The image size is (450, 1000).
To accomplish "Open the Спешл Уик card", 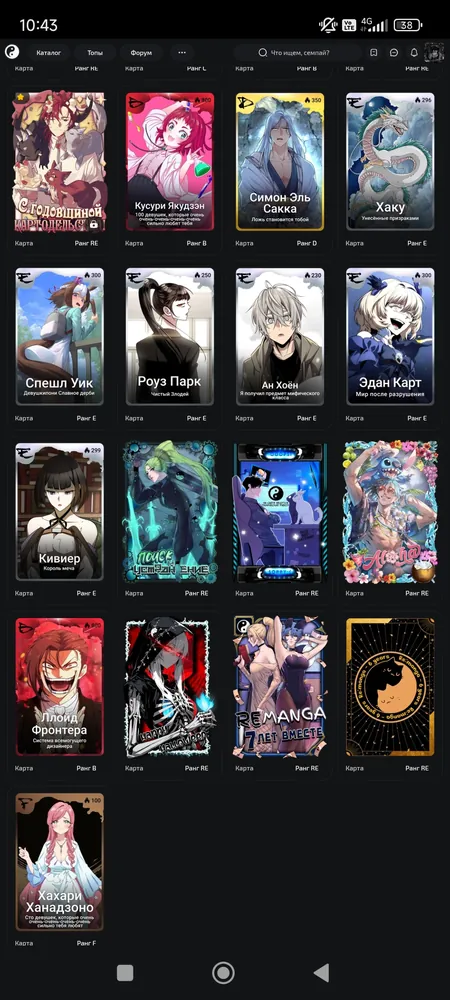I will 59,336.
